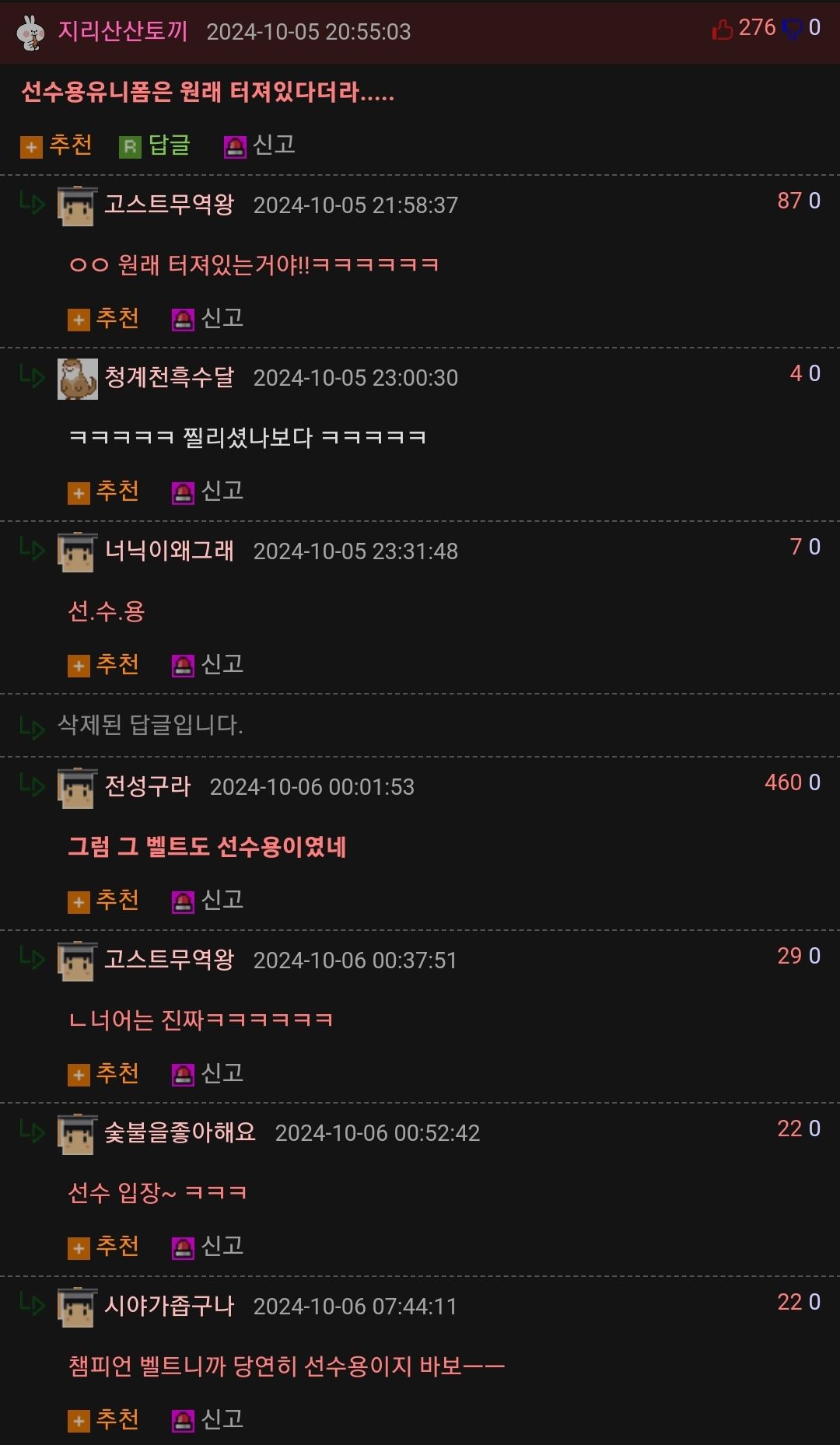Report 고스트무역왕's 00:37:51 reply

pos(208,1074)
